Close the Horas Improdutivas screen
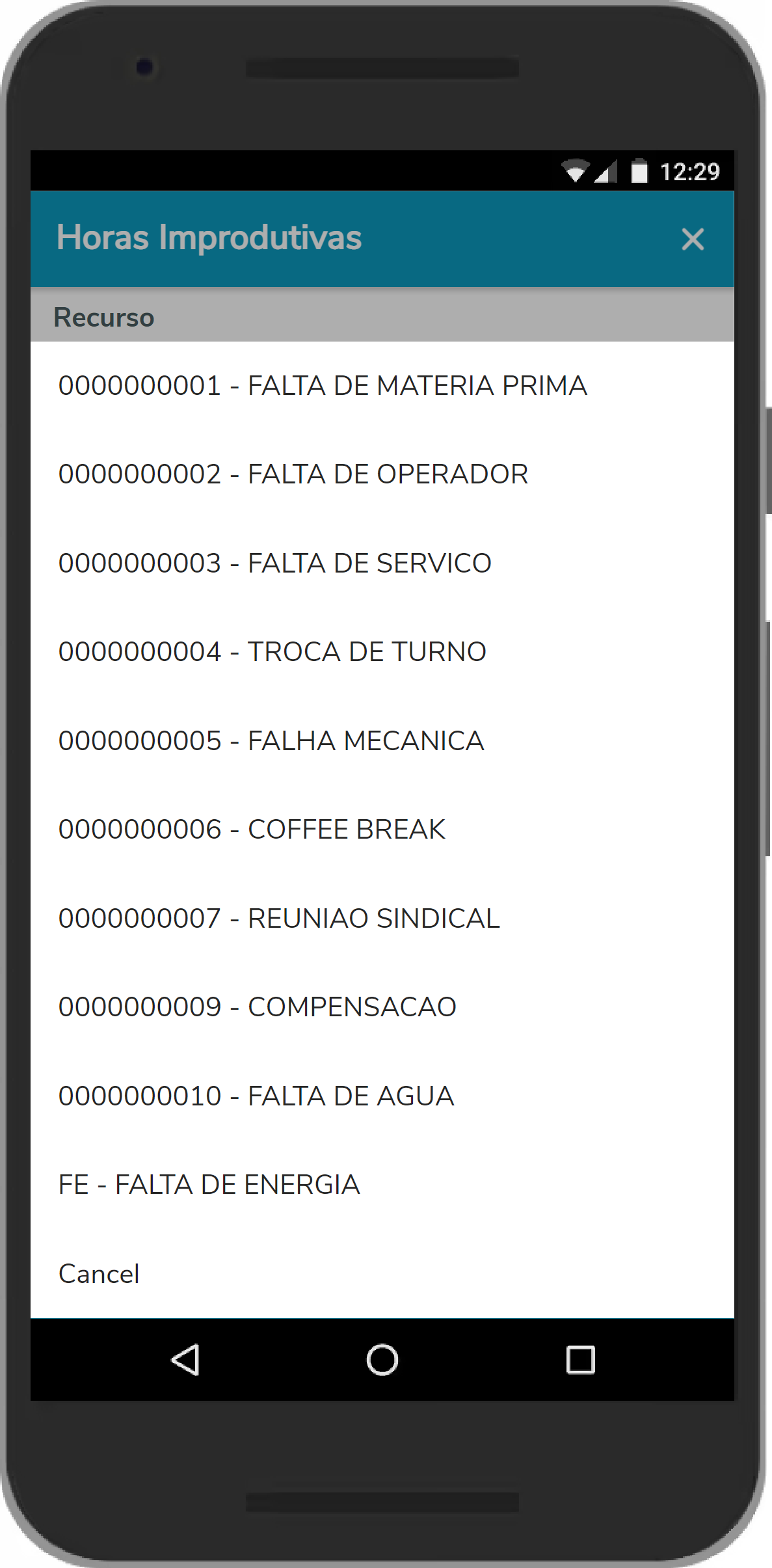 point(693,239)
